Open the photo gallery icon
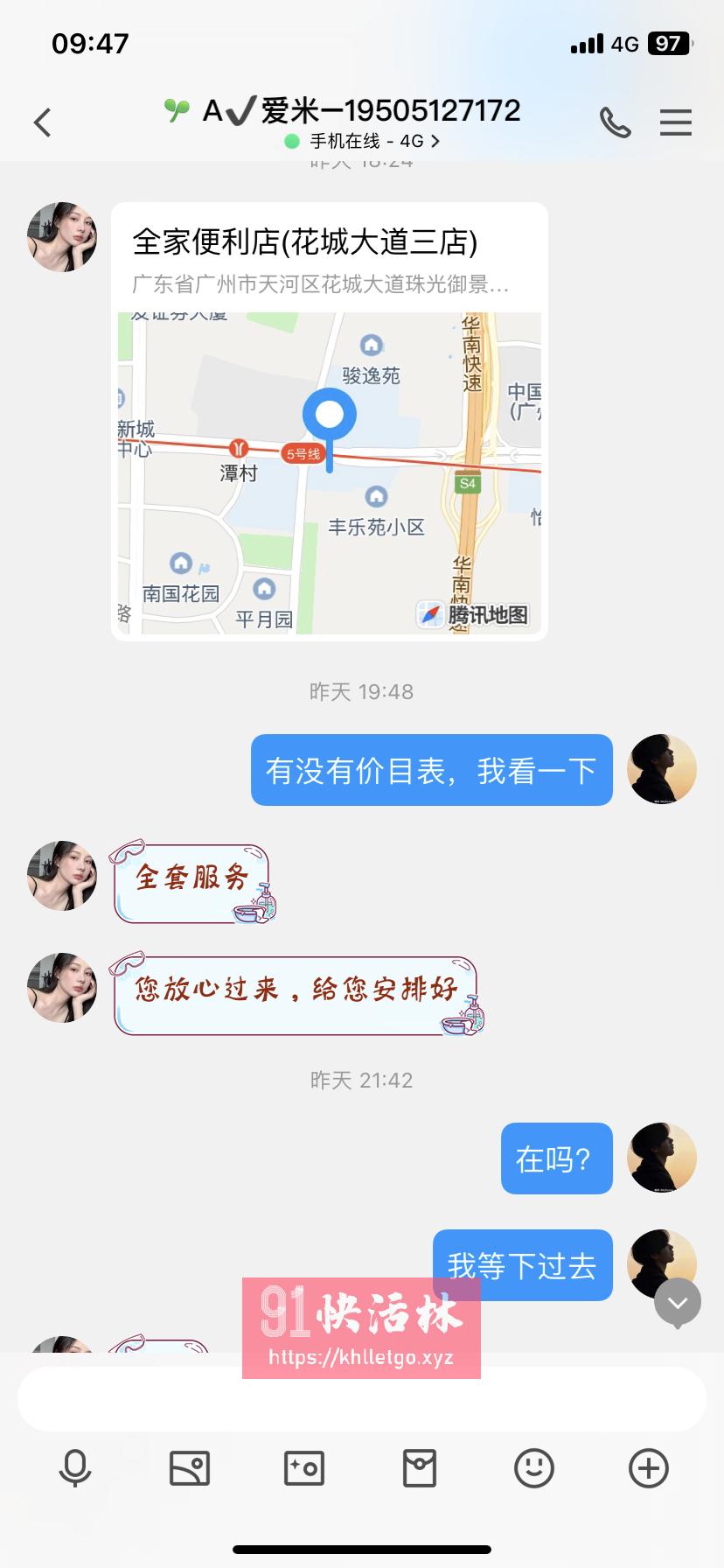This screenshot has height=1568, width=724. click(189, 1468)
